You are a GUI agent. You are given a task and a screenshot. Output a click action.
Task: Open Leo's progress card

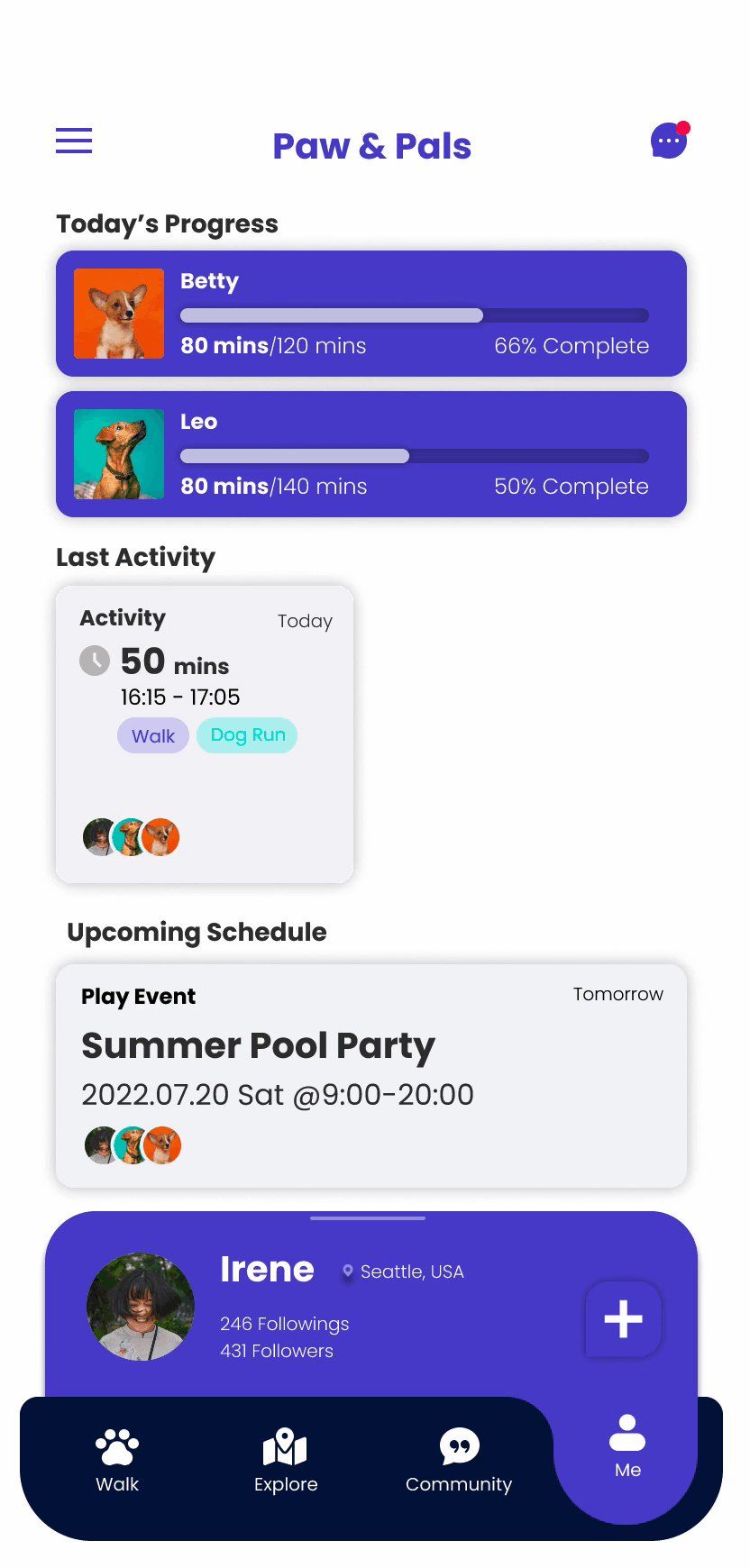pos(371,454)
